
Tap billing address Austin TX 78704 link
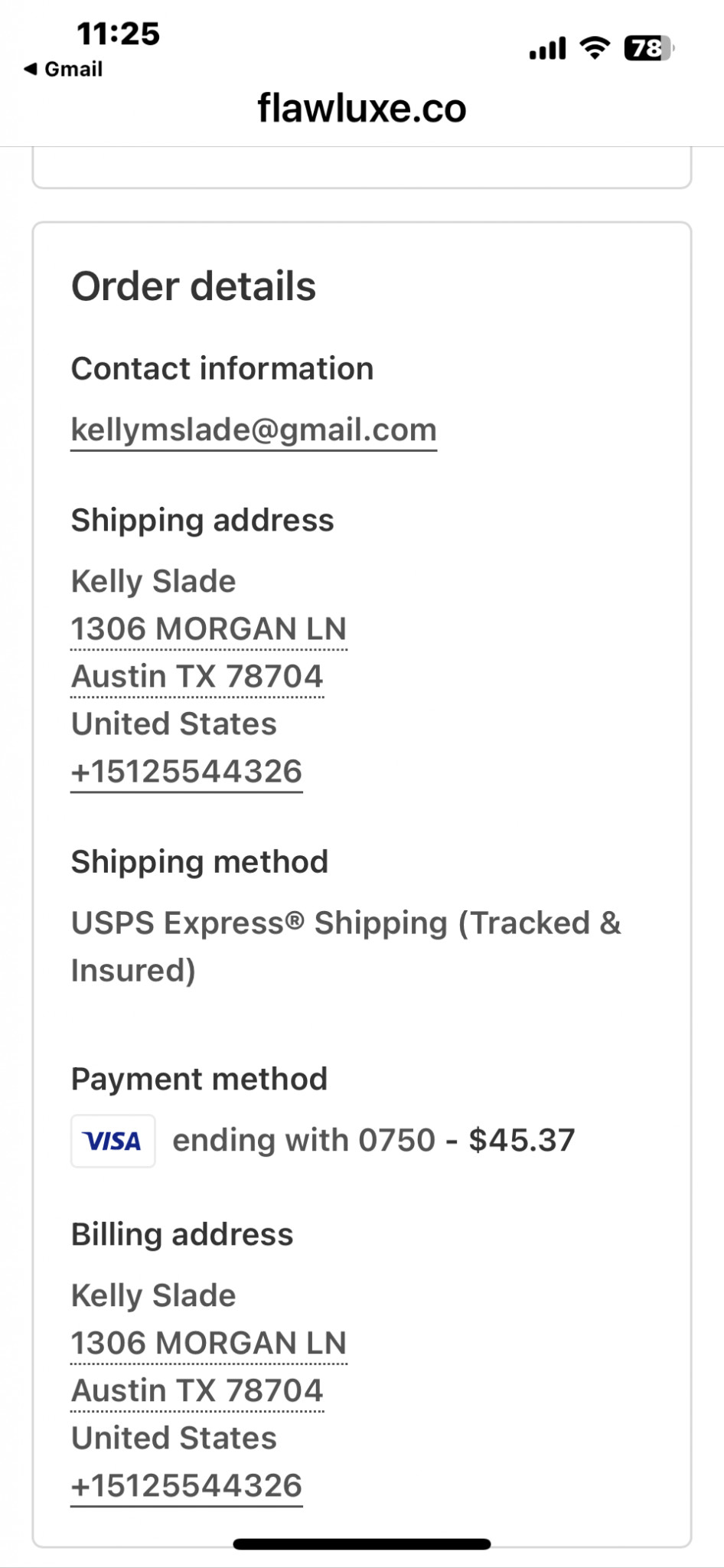pos(197,1391)
